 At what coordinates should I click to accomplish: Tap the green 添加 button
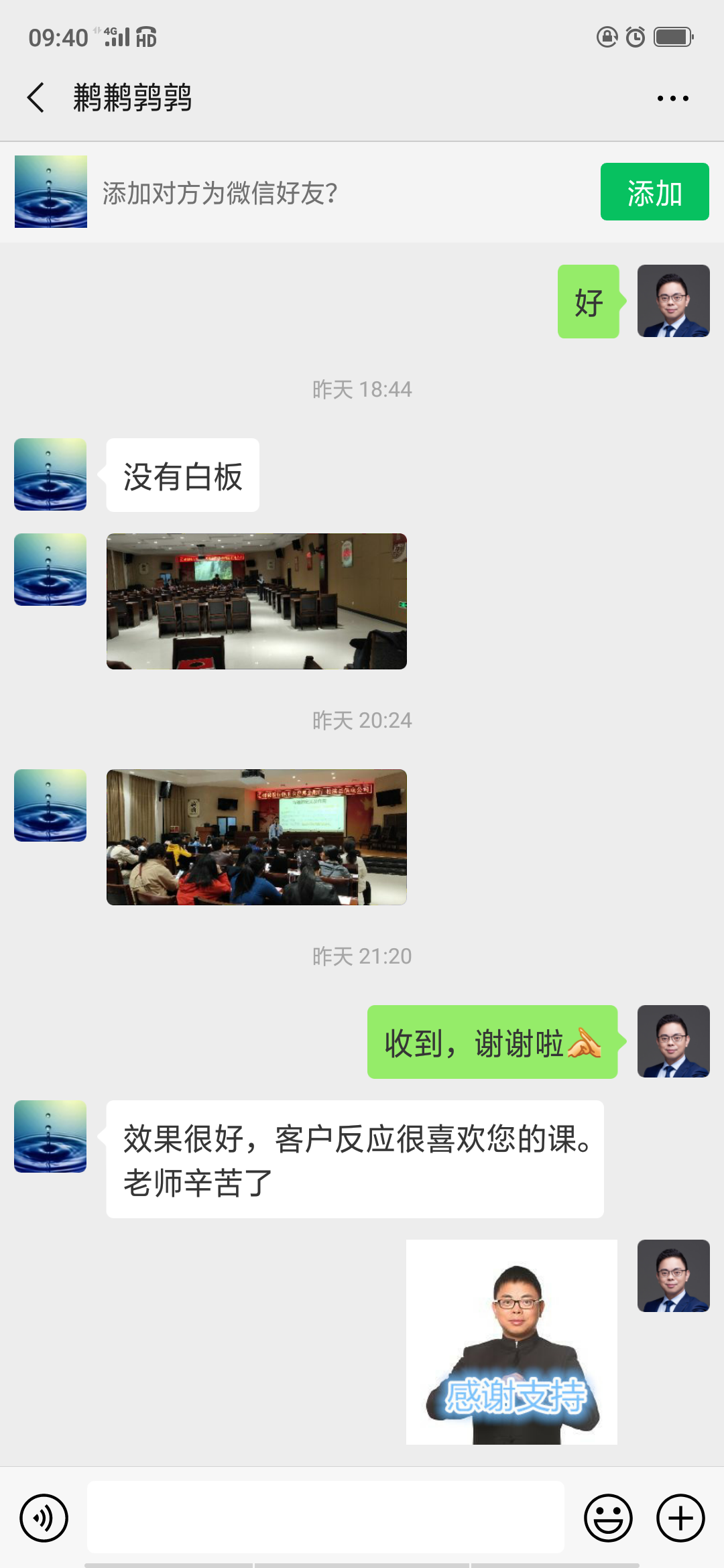[654, 192]
